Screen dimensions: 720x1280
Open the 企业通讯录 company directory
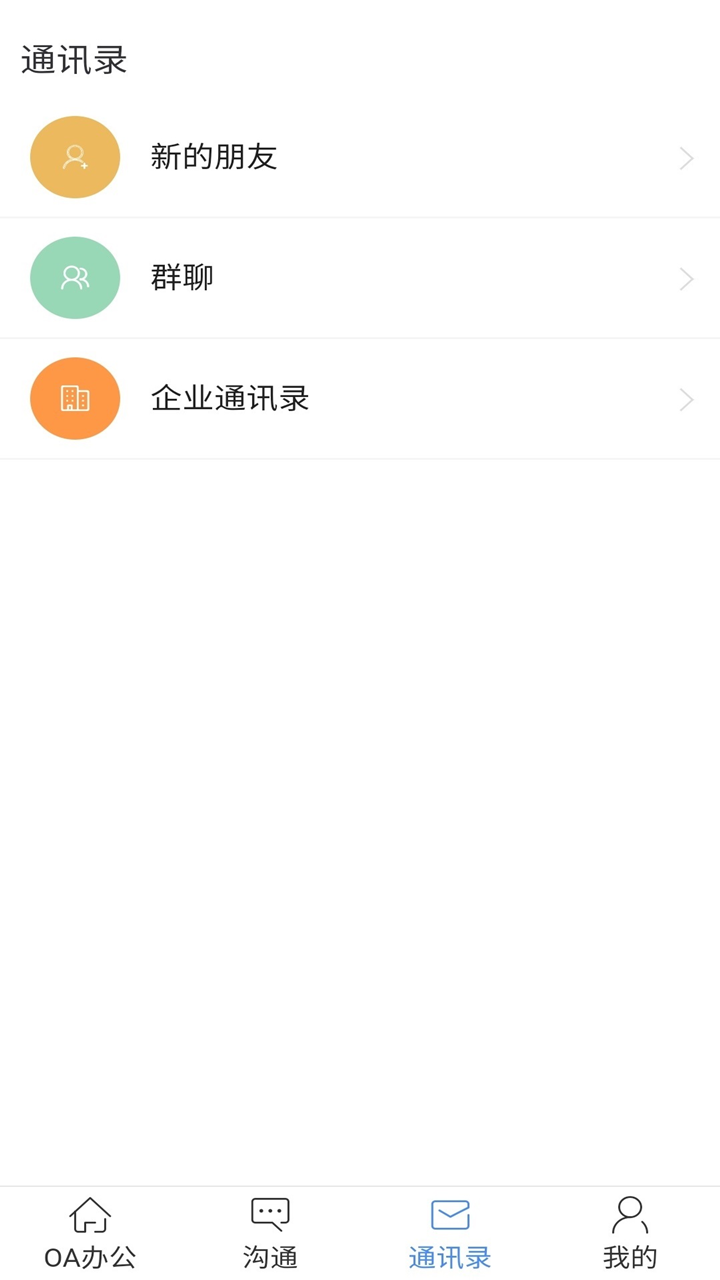tap(360, 398)
